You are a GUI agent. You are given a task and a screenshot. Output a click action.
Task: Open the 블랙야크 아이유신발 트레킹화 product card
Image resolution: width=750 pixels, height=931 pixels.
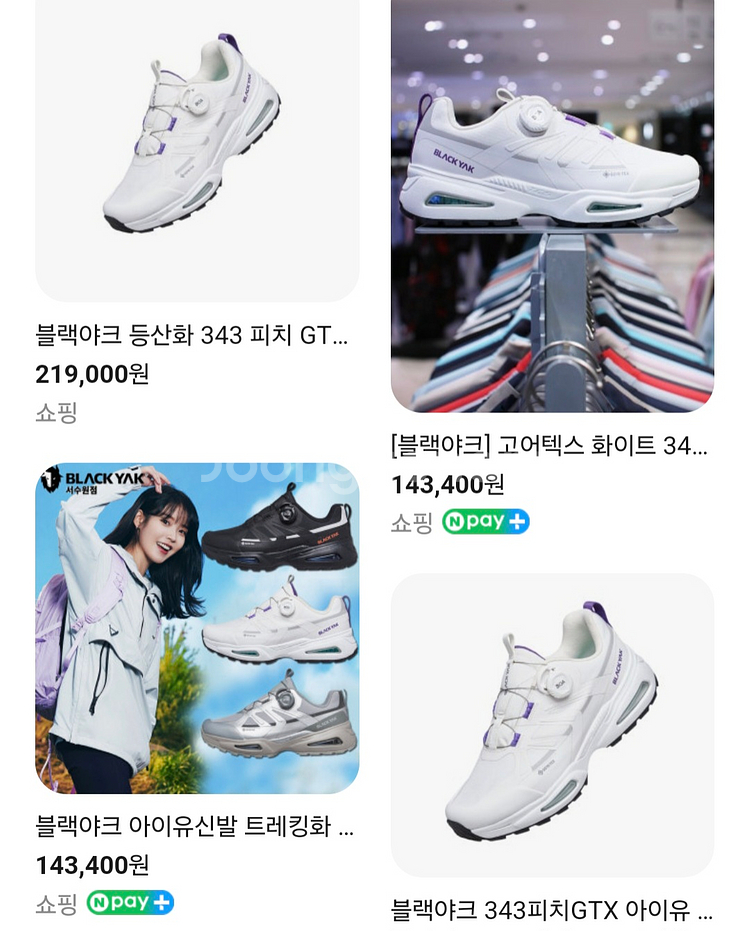coord(197,628)
